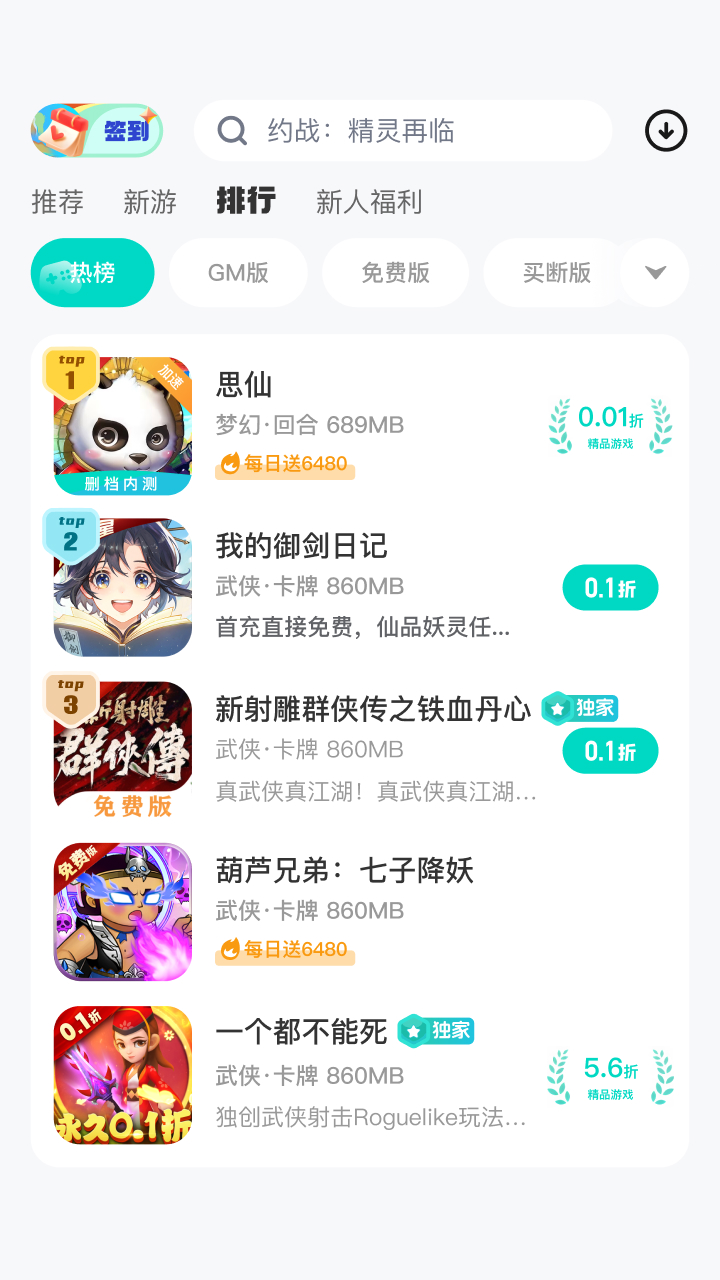Open more categories via the down arrow

655,272
